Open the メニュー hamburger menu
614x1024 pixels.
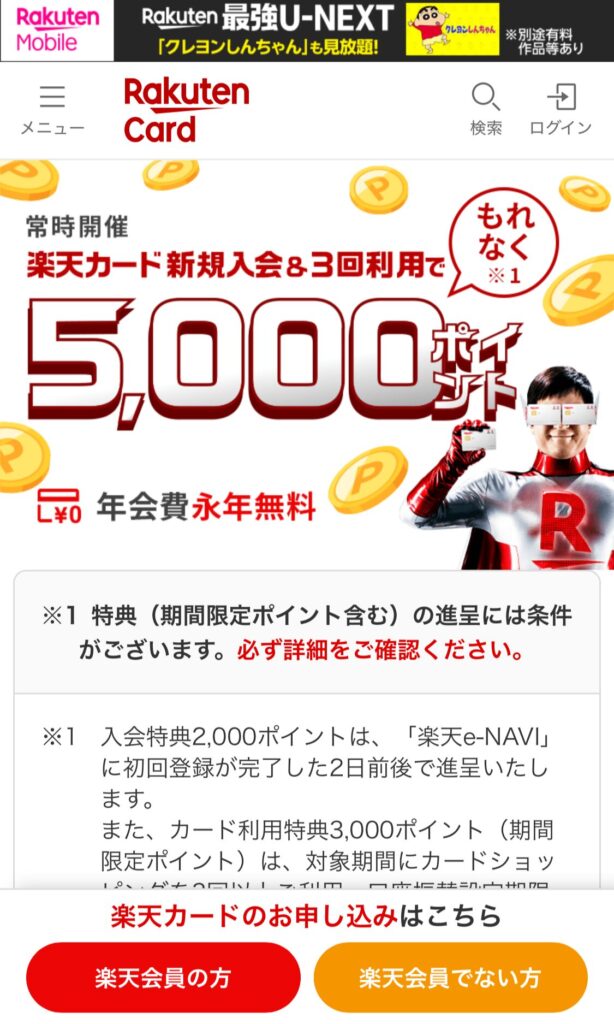pyautogui.click(x=52, y=110)
